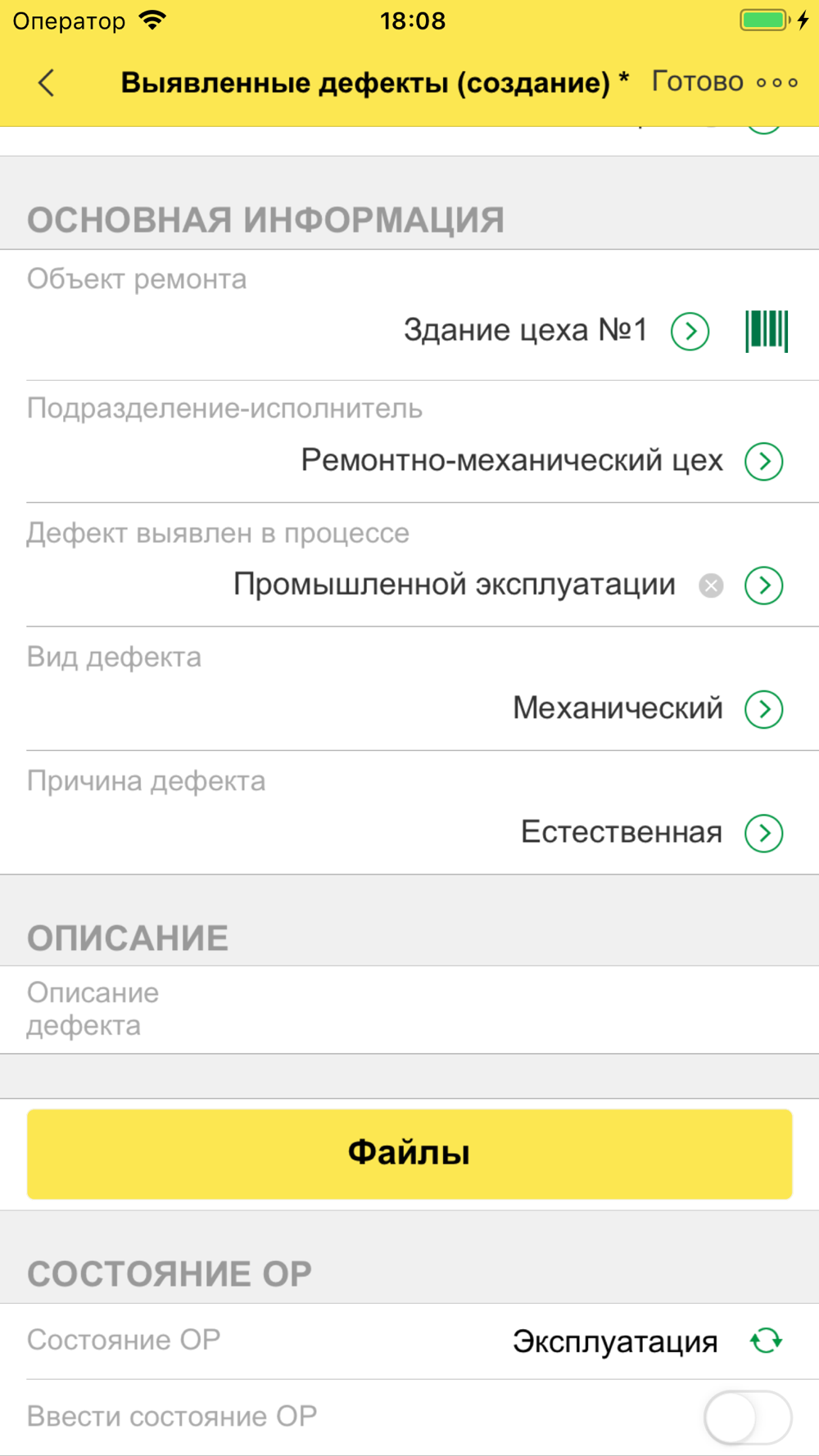This screenshot has height=1456, width=819.
Task: Tap Готово to finish
Action: tap(697, 82)
